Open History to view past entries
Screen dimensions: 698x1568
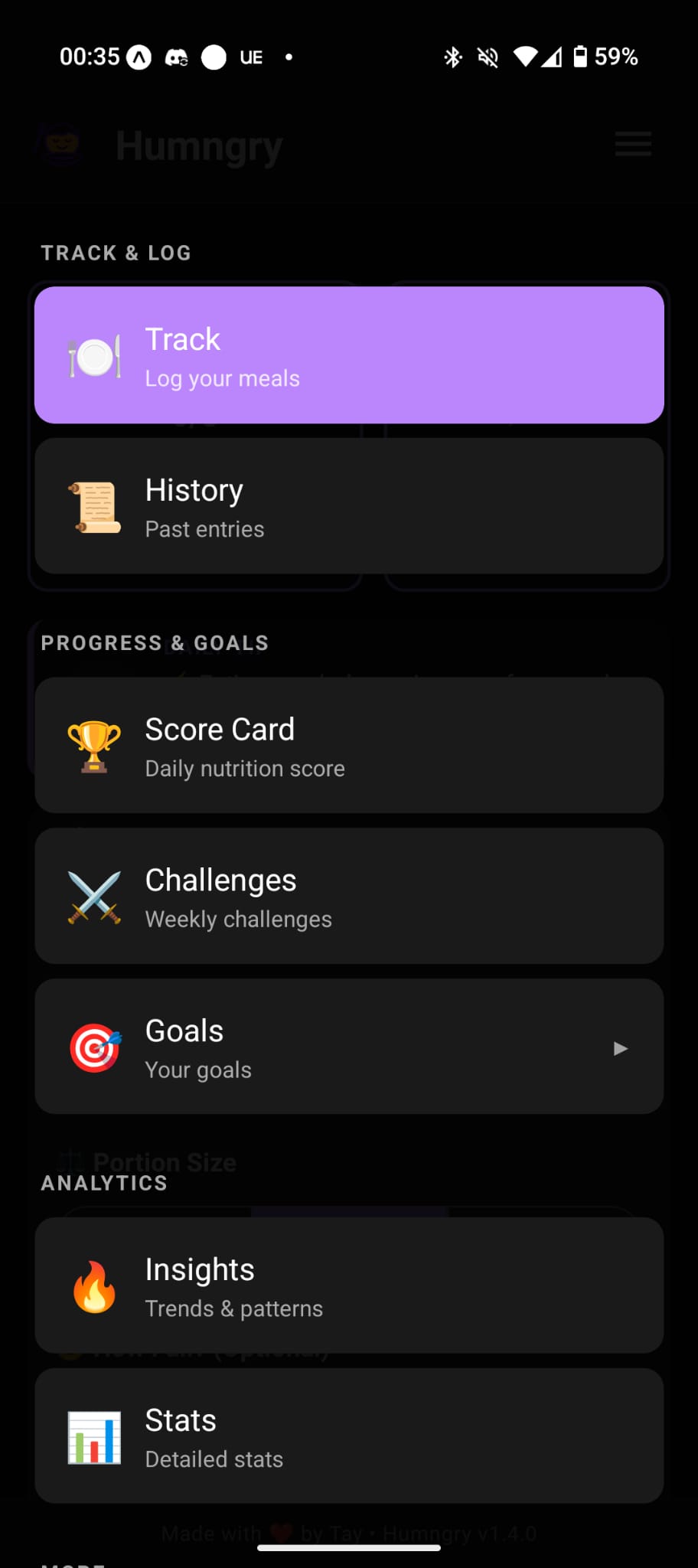pyautogui.click(x=349, y=505)
